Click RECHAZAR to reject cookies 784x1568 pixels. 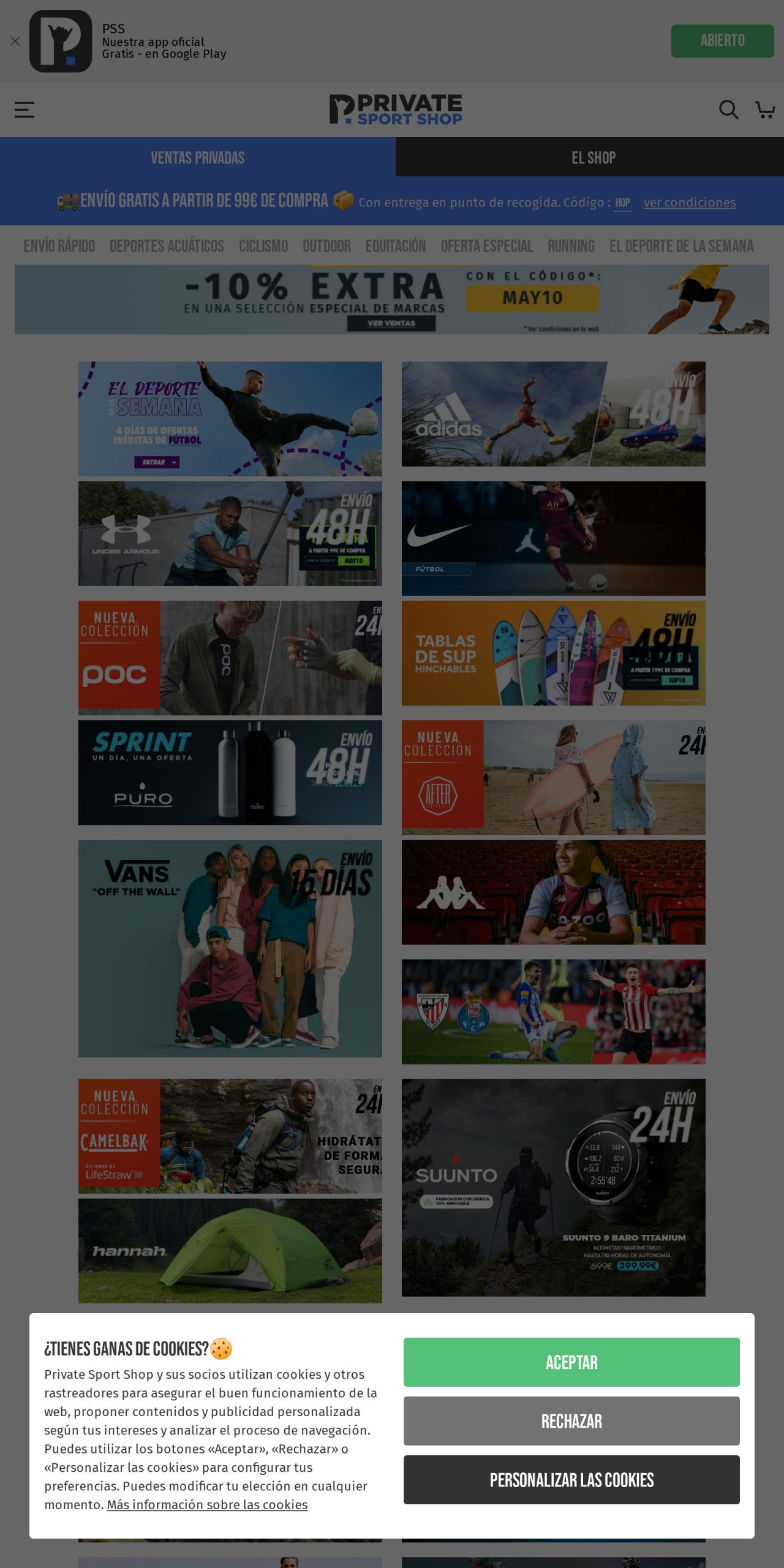point(571,1422)
